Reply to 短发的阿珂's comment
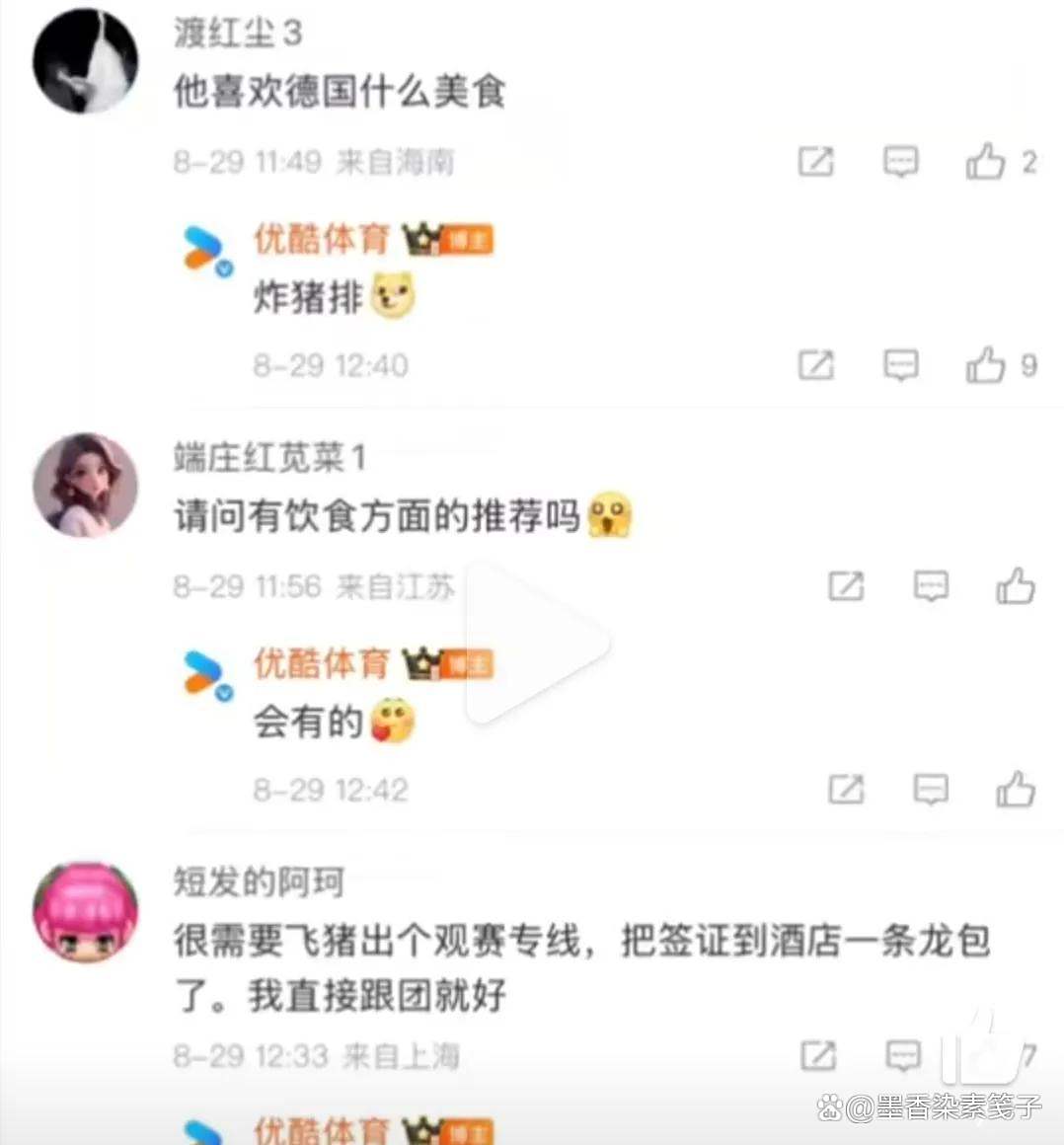Screen dimensions: 1064x1145 (x=902, y=1056)
